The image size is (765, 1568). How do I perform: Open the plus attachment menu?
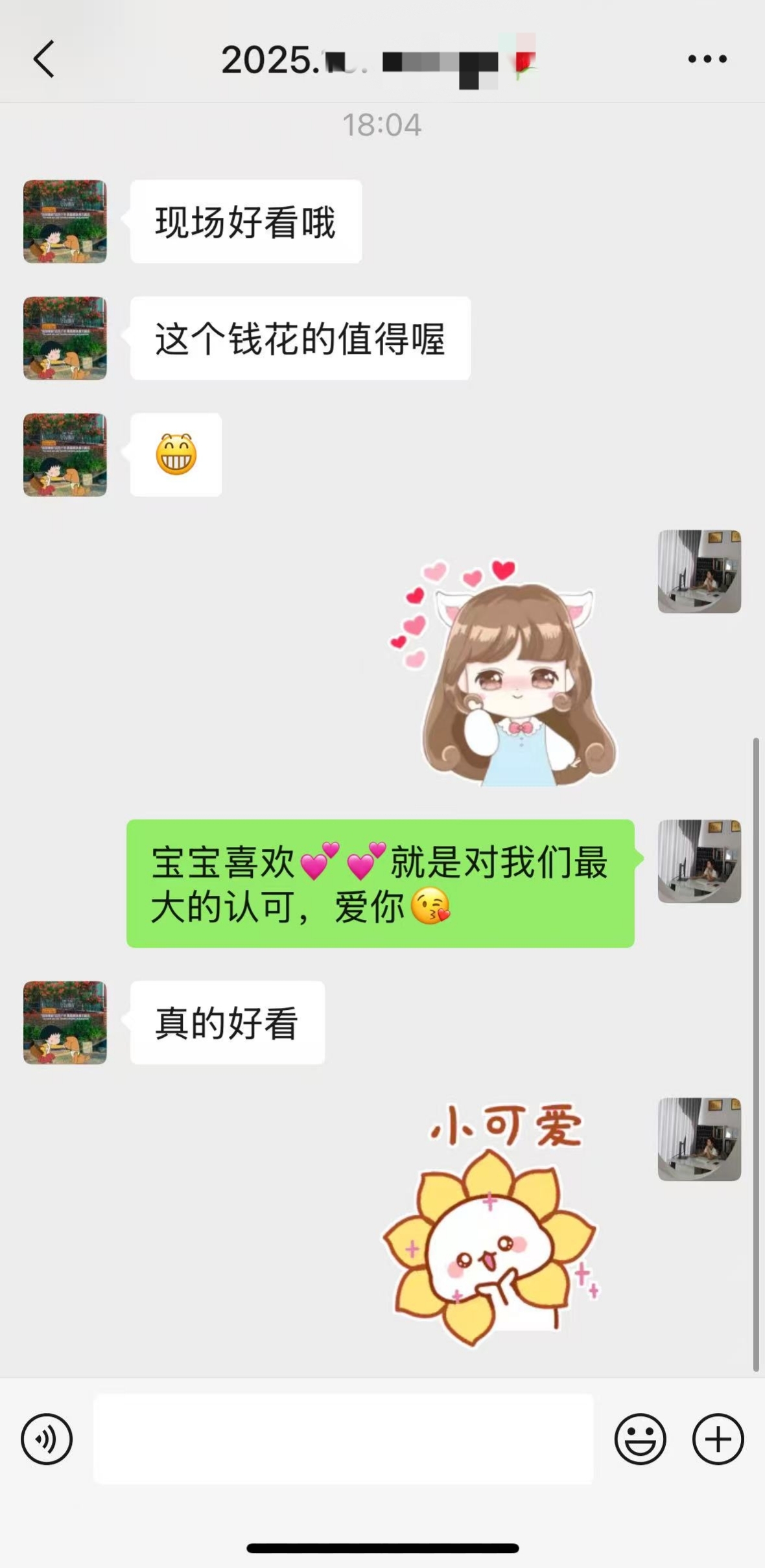[x=718, y=1439]
